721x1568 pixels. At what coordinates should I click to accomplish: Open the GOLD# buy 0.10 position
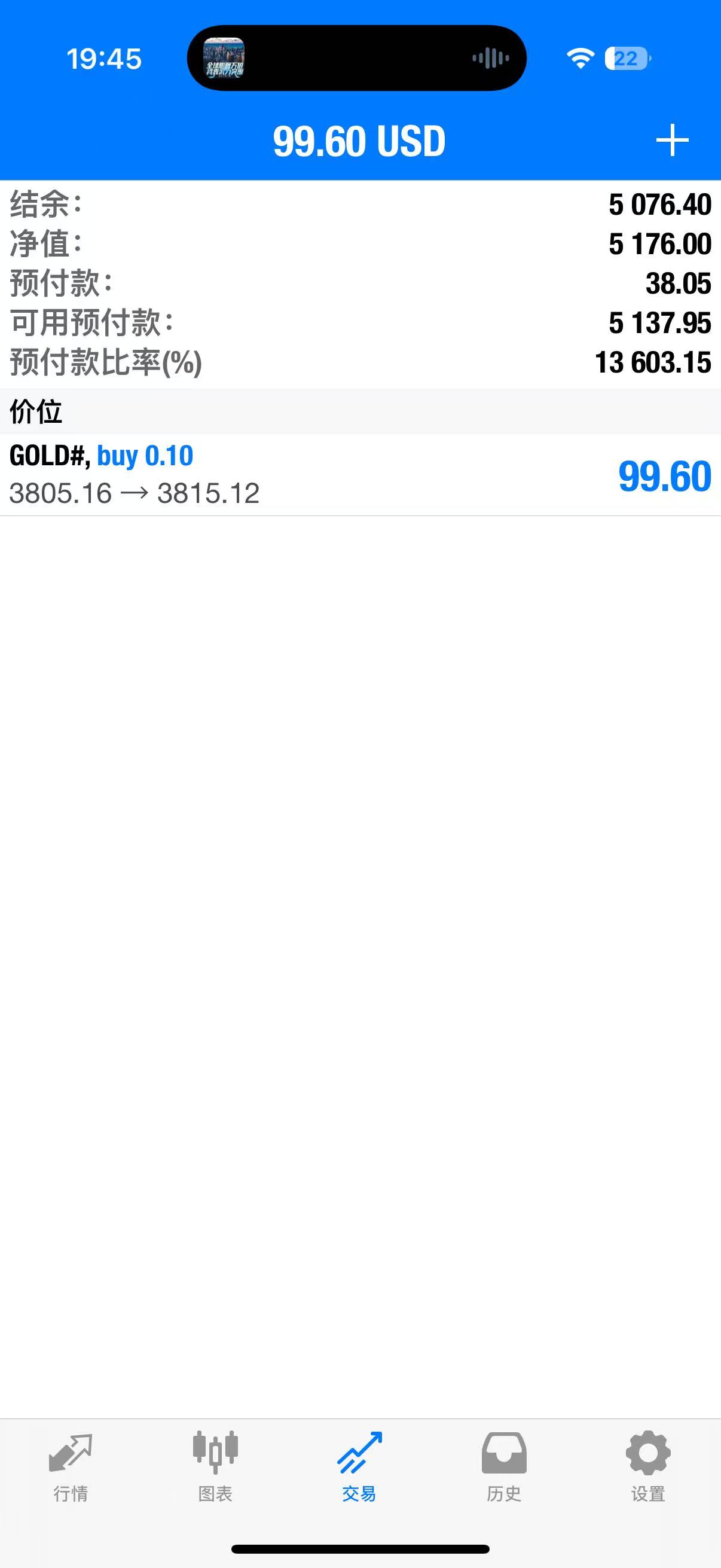tap(360, 475)
